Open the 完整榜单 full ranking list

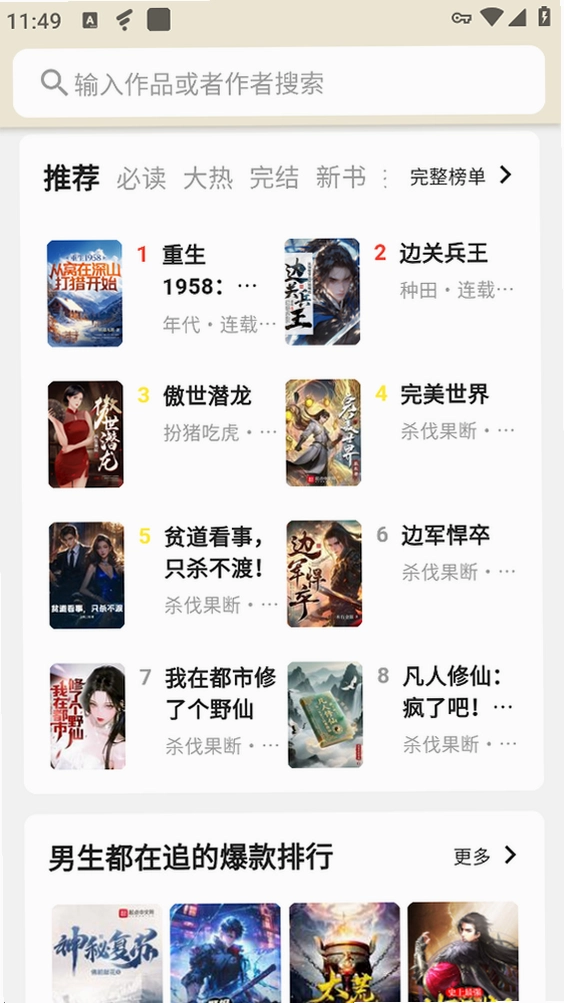pos(461,176)
